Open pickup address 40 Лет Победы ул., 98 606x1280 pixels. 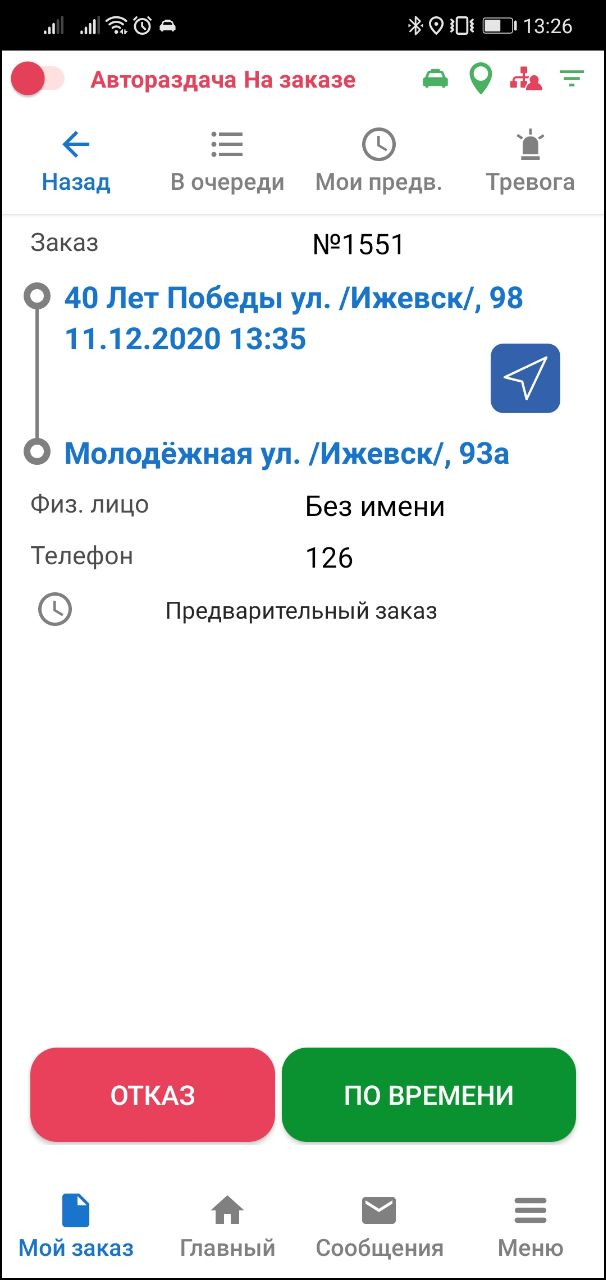(x=293, y=298)
